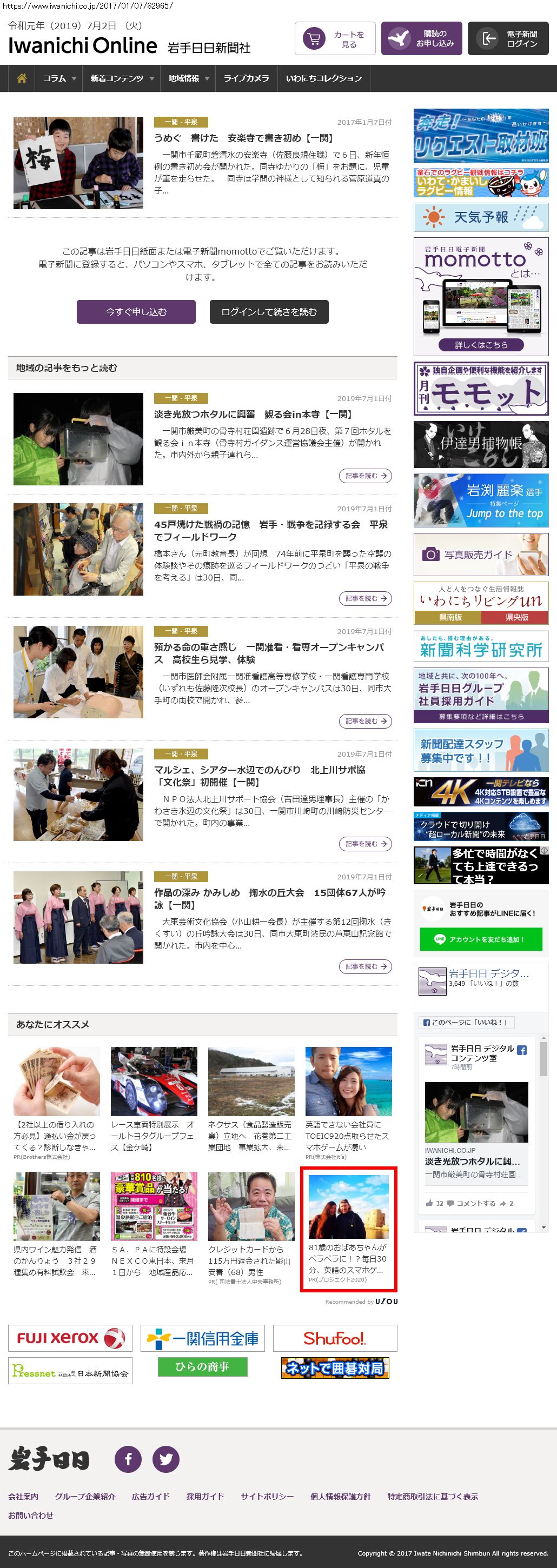Open ライブカメラ page
This screenshot has width=557, height=1568.
pos(246,78)
